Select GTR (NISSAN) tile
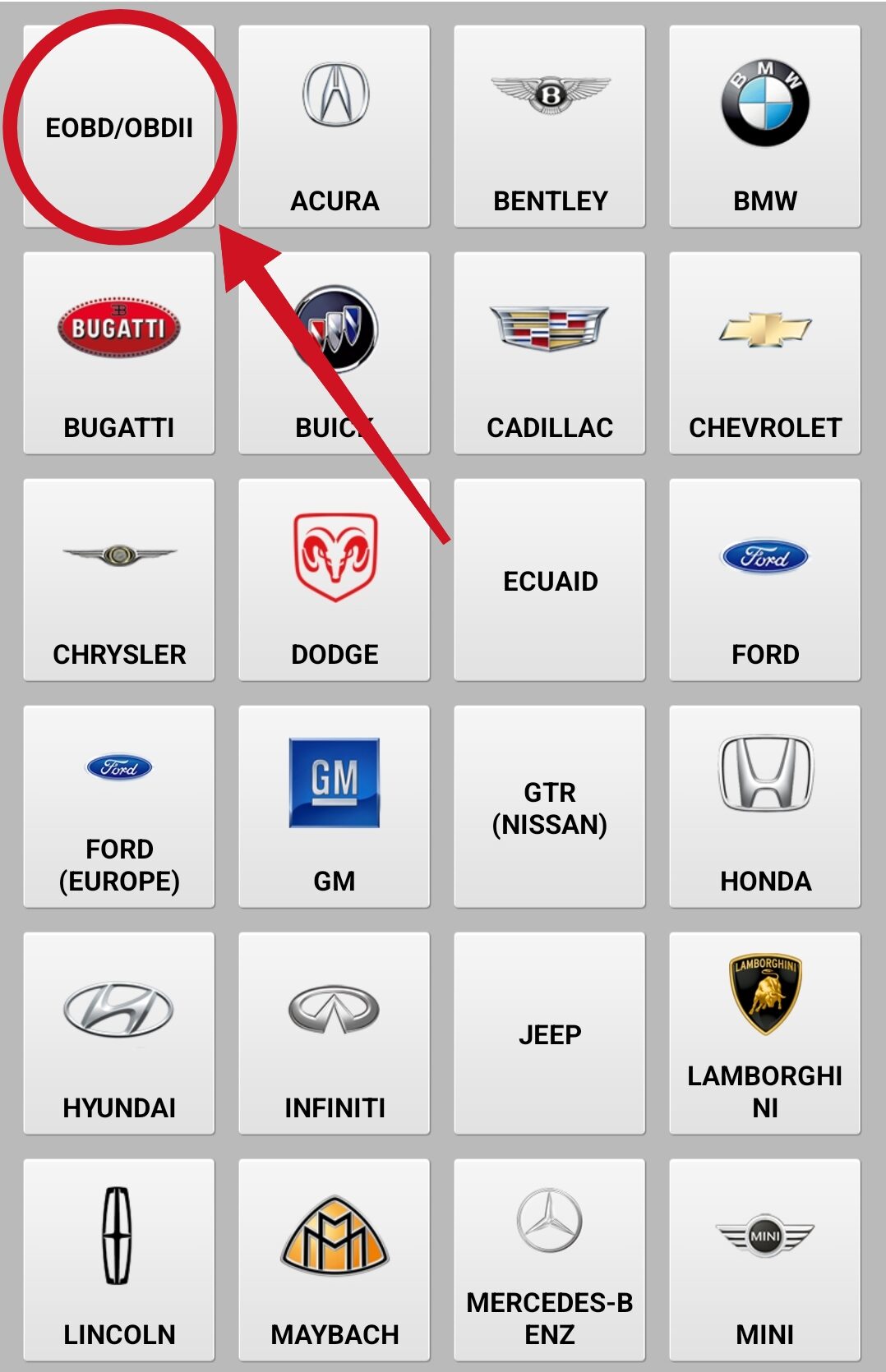Screen dimensions: 886x1372 (550, 807)
